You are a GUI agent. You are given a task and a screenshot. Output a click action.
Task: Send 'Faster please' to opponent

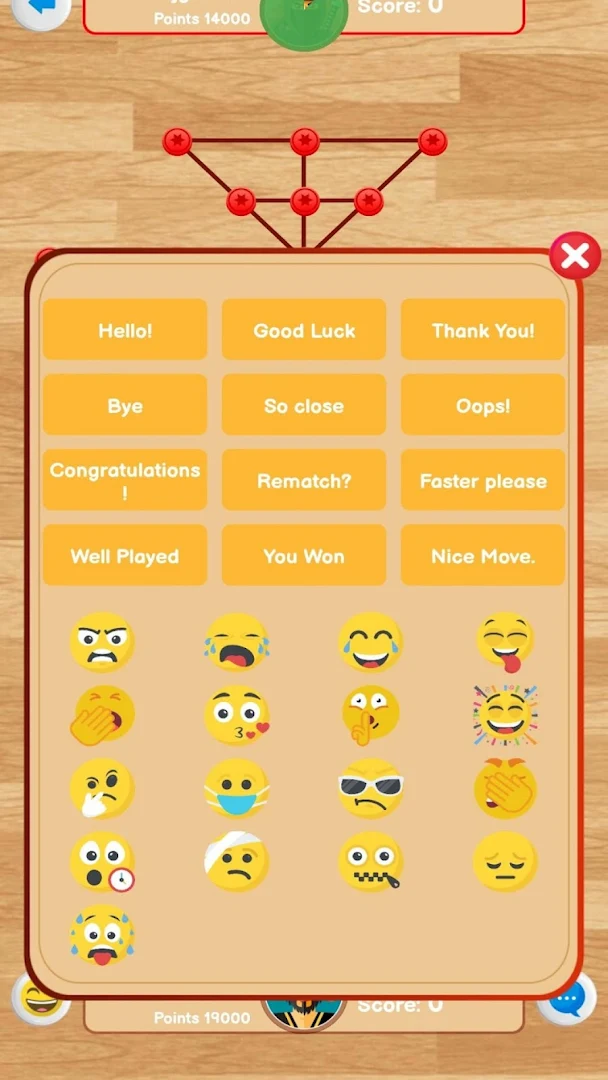(483, 480)
